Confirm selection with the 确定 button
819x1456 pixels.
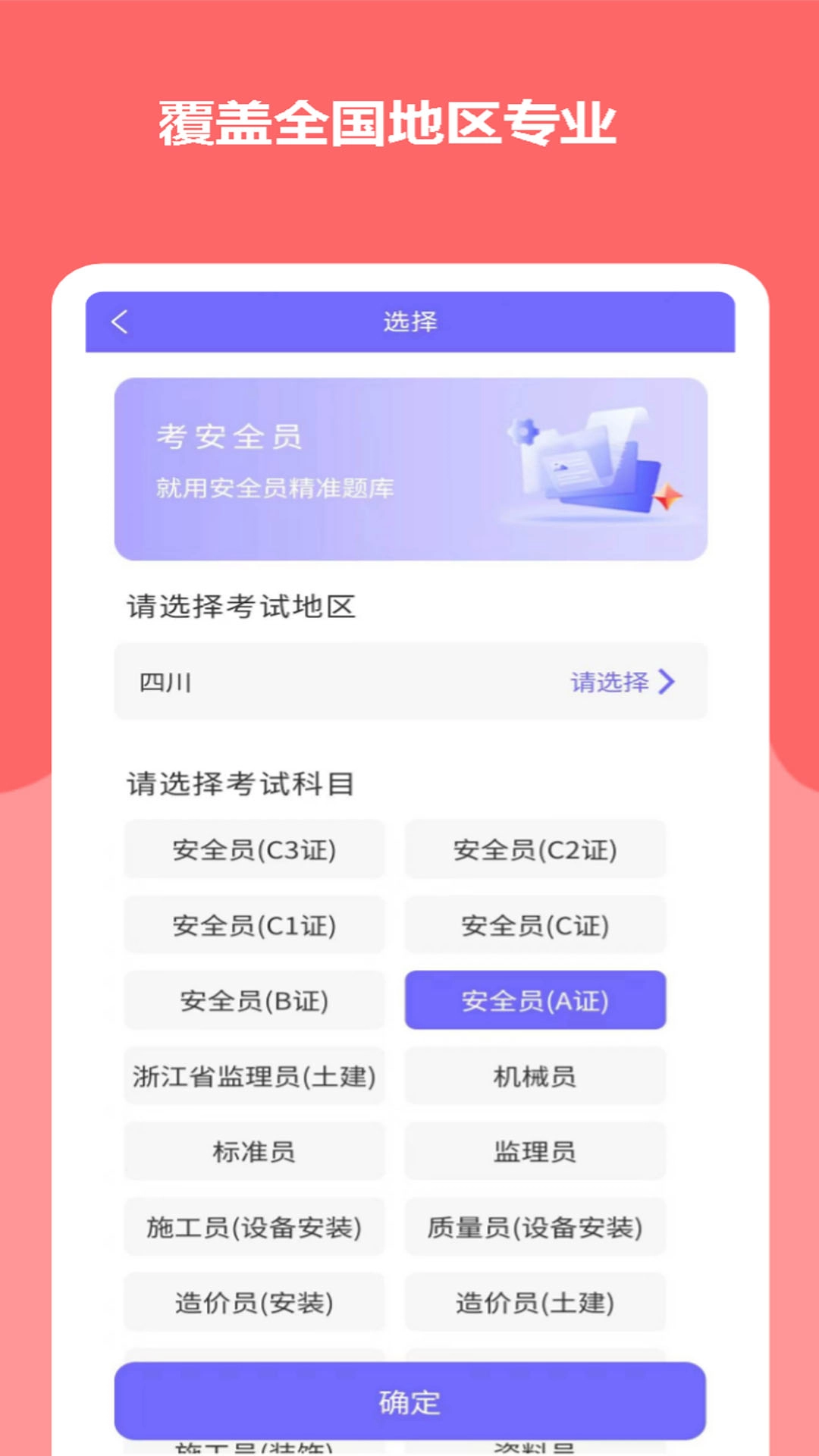(x=409, y=1404)
